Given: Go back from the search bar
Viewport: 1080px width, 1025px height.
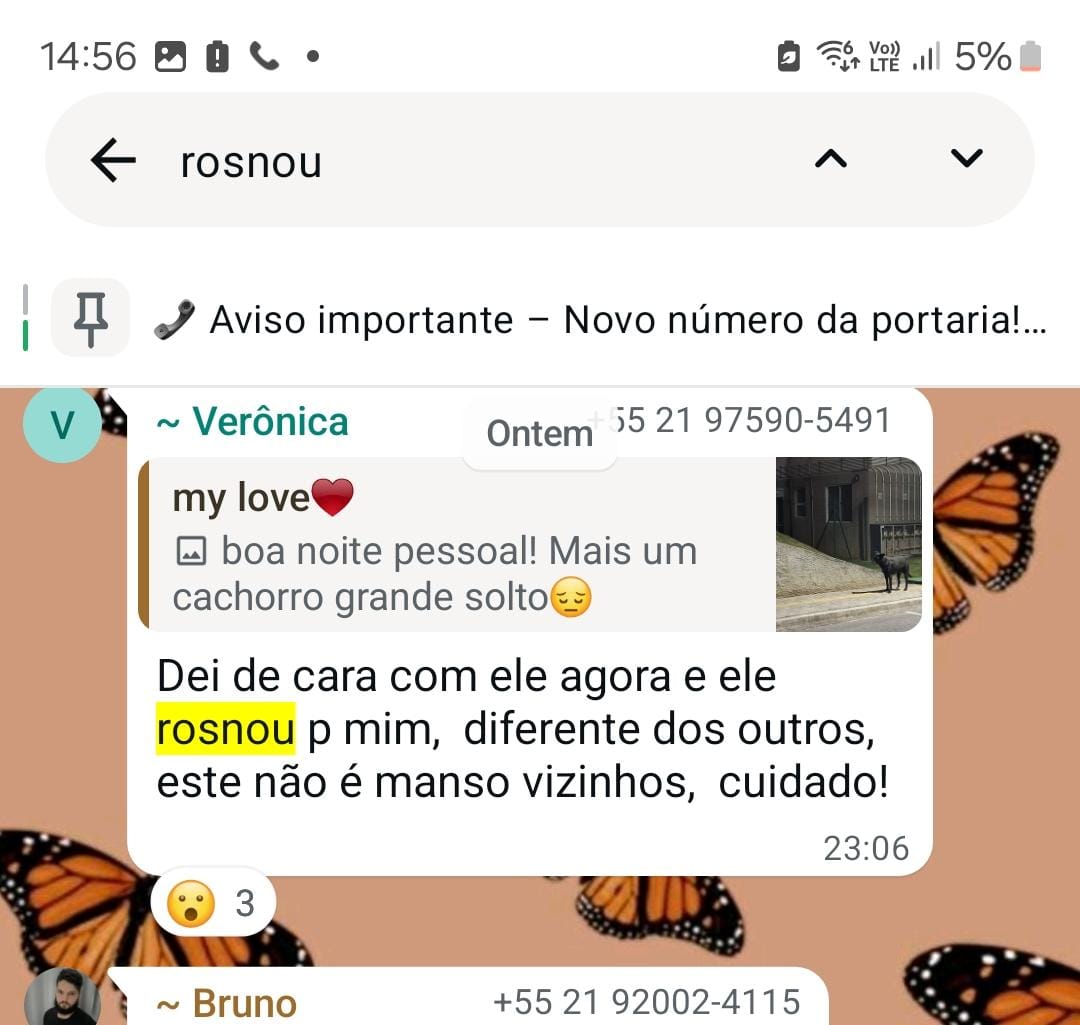Looking at the screenshot, I should point(113,160).
